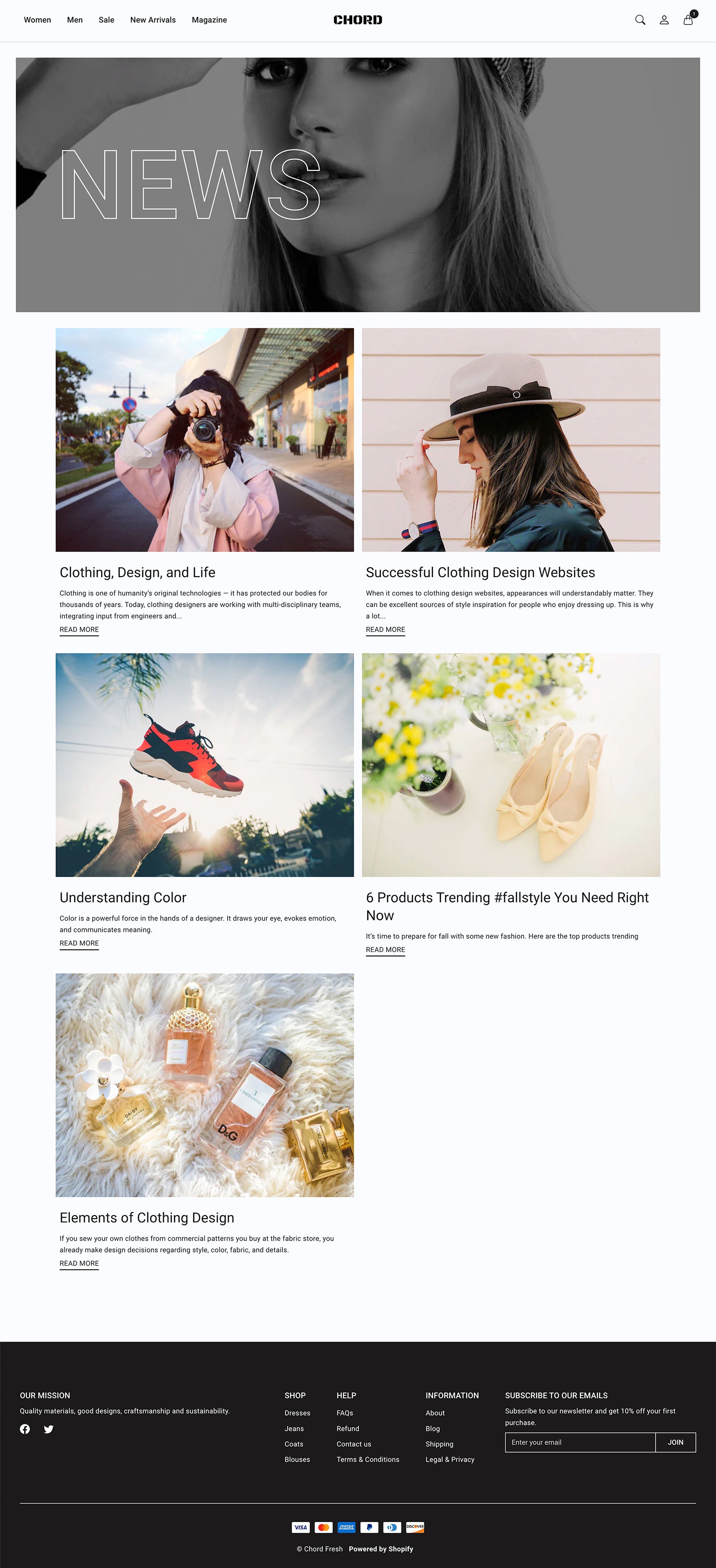This screenshot has height=1568, width=716.
Task: Tap the Enter your email field
Action: point(580,1442)
